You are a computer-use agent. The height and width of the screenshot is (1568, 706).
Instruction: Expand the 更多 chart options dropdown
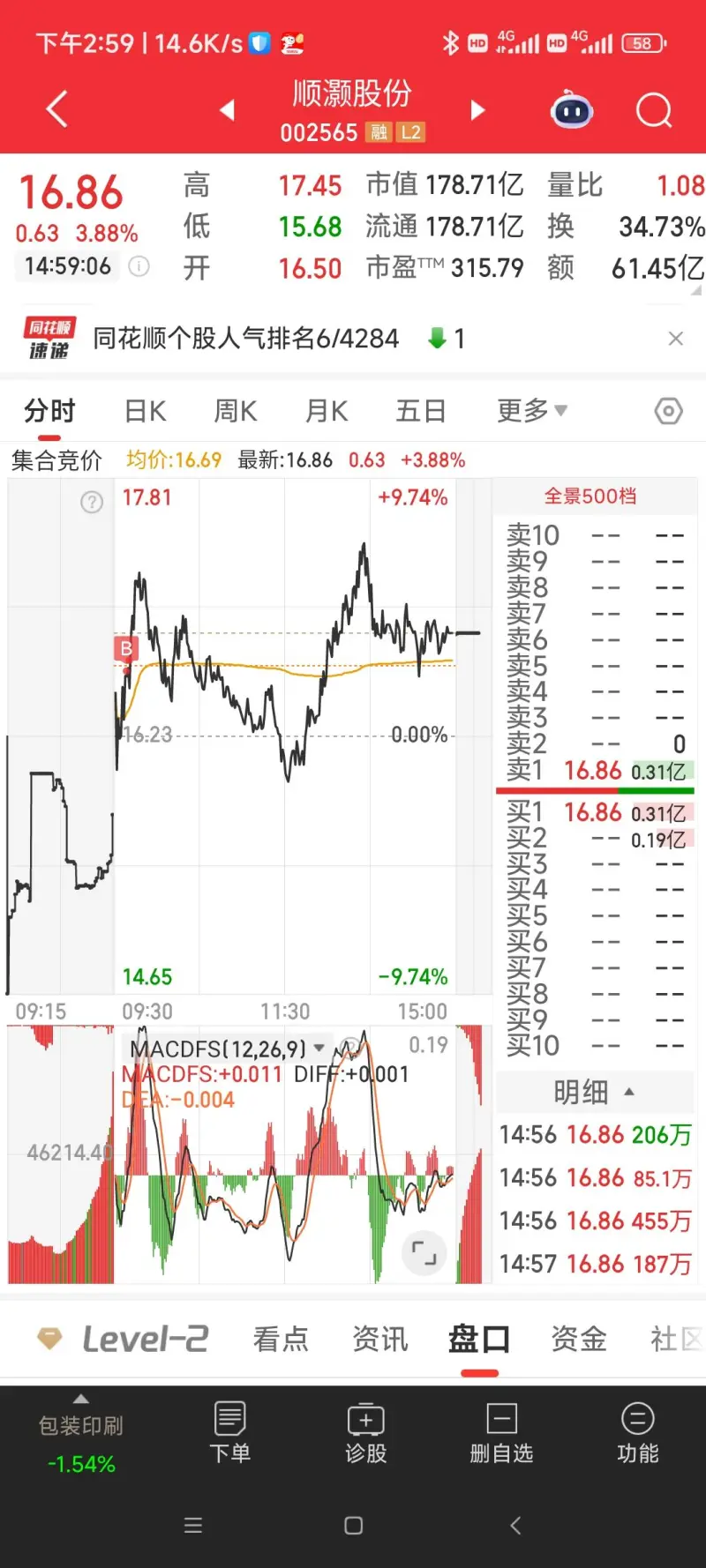(531, 411)
